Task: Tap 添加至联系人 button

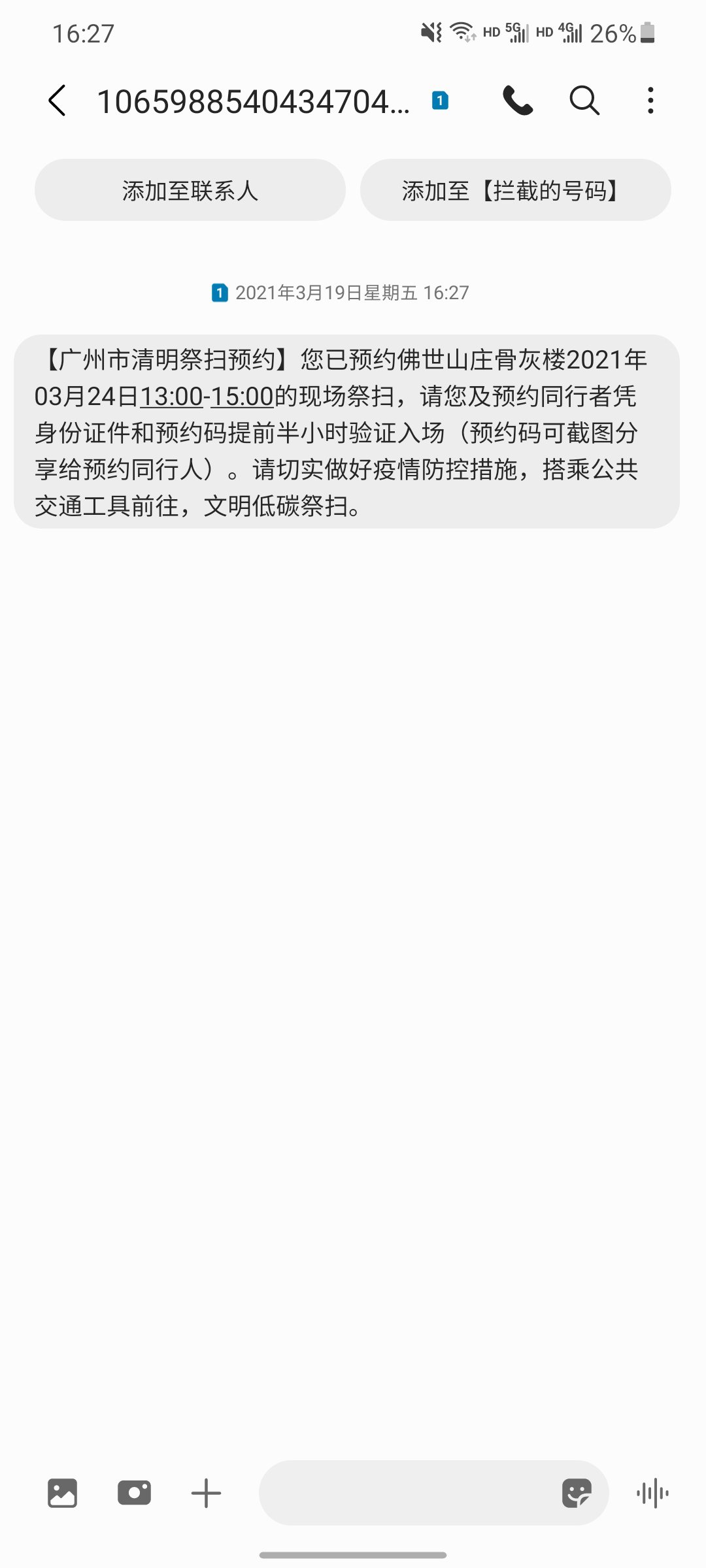Action: click(190, 190)
